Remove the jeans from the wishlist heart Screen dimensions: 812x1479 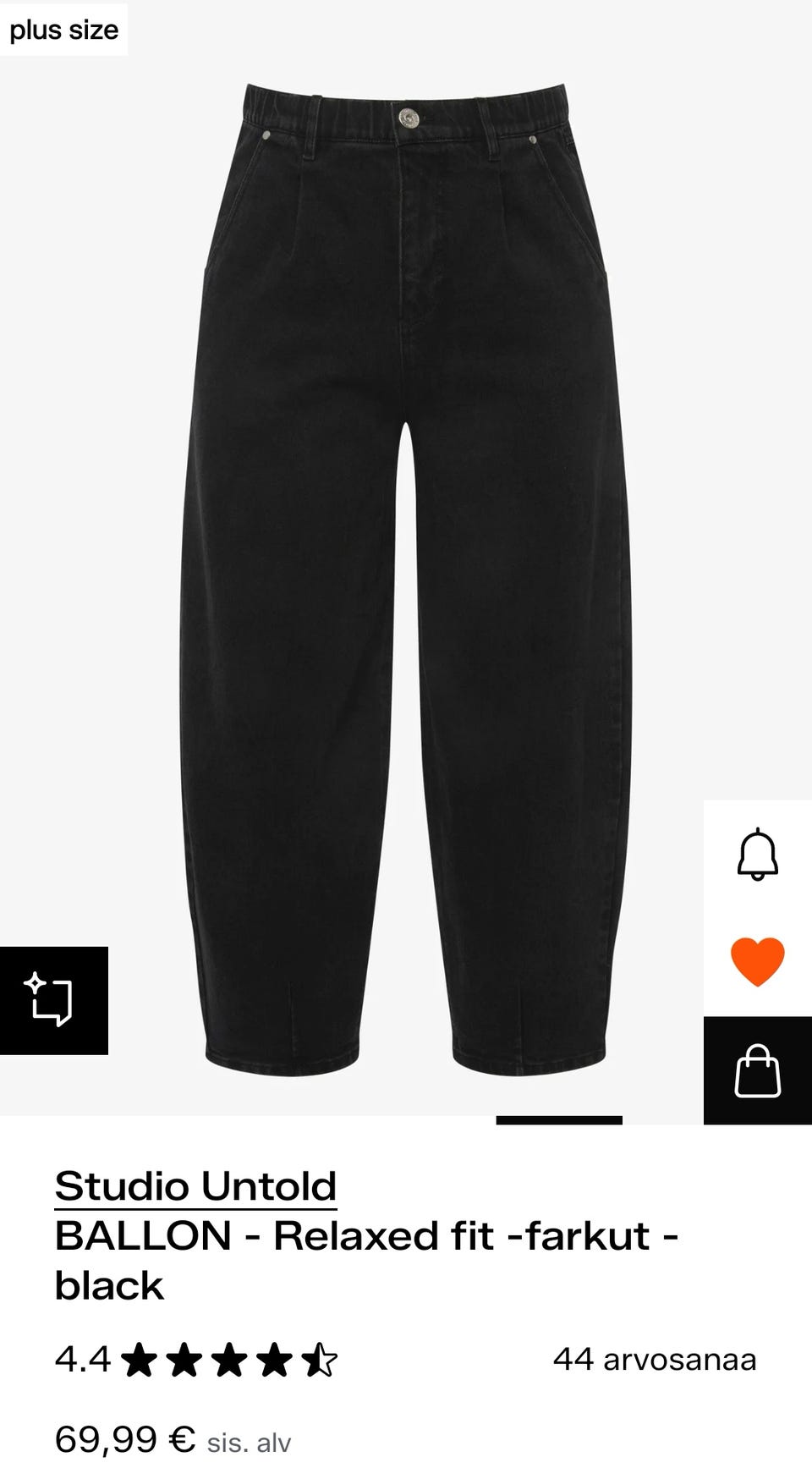(757, 962)
